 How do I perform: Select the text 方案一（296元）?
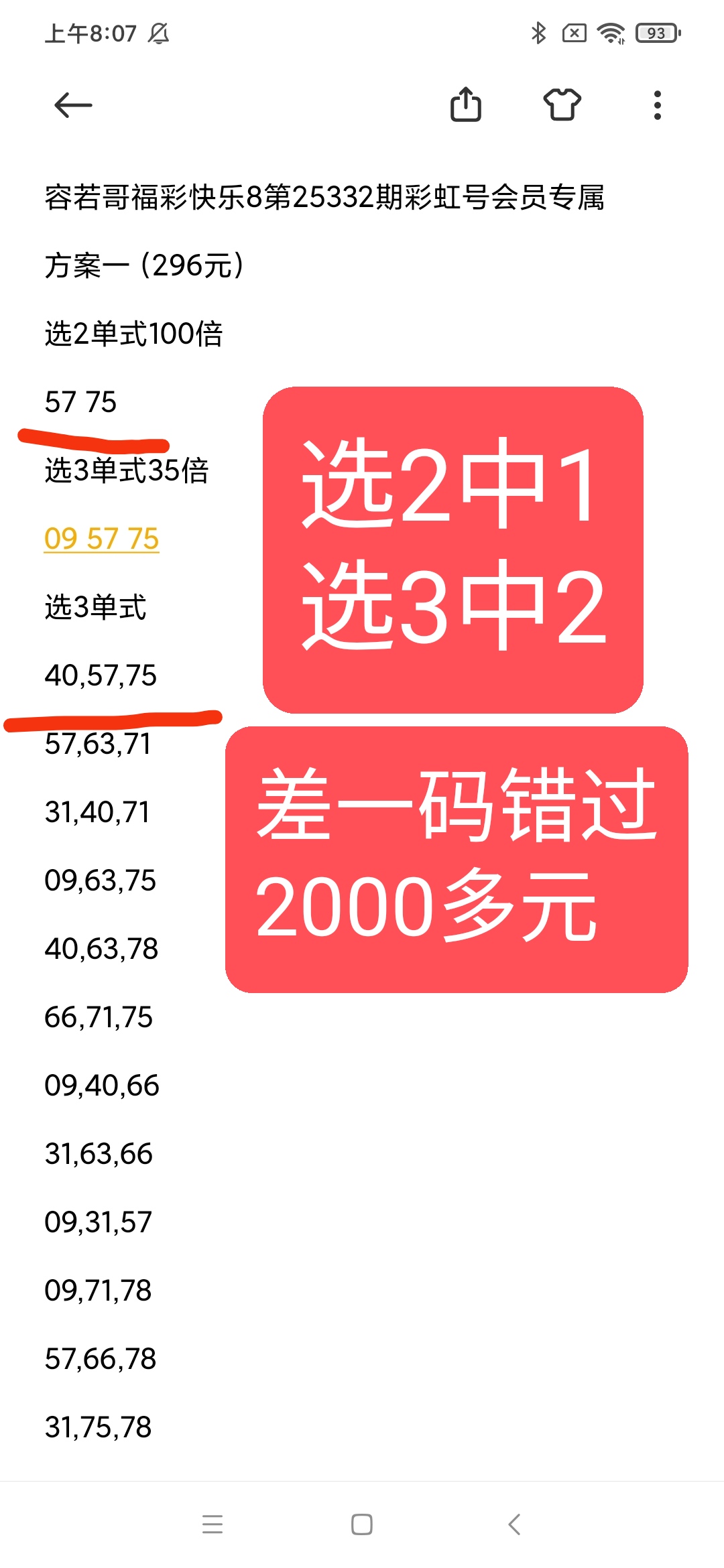(144, 263)
